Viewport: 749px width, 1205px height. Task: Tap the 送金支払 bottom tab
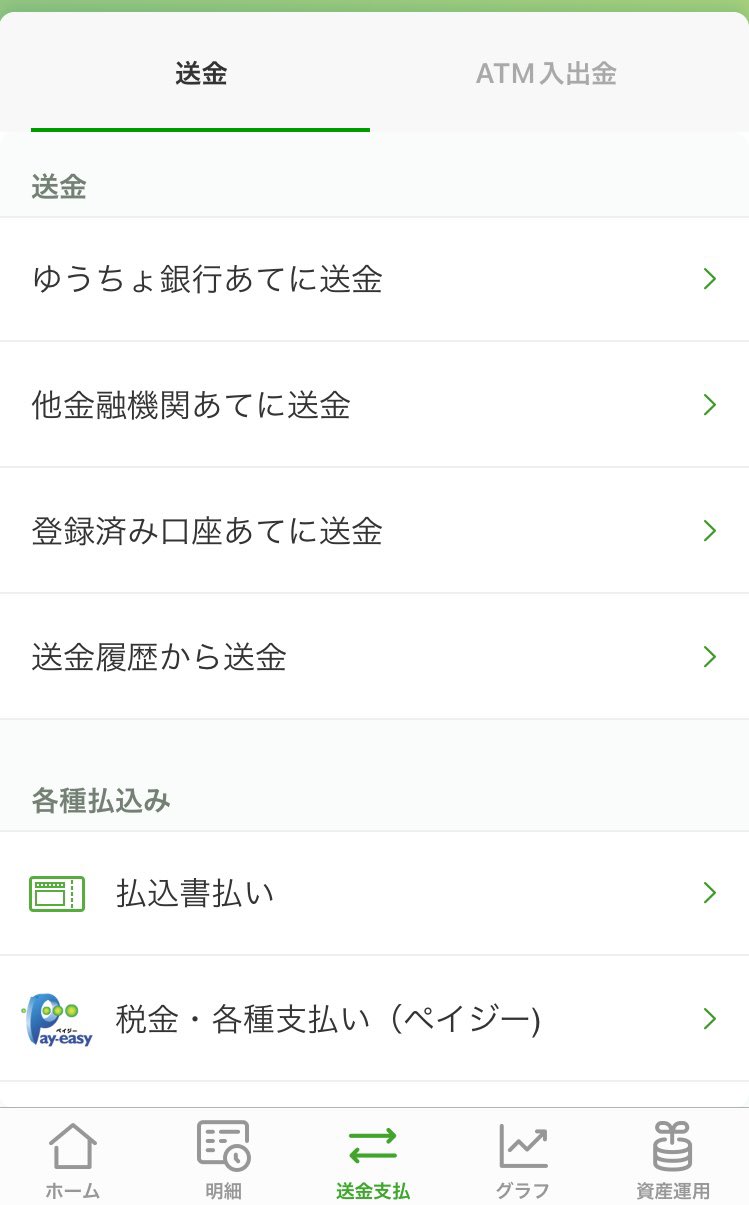click(x=373, y=1160)
